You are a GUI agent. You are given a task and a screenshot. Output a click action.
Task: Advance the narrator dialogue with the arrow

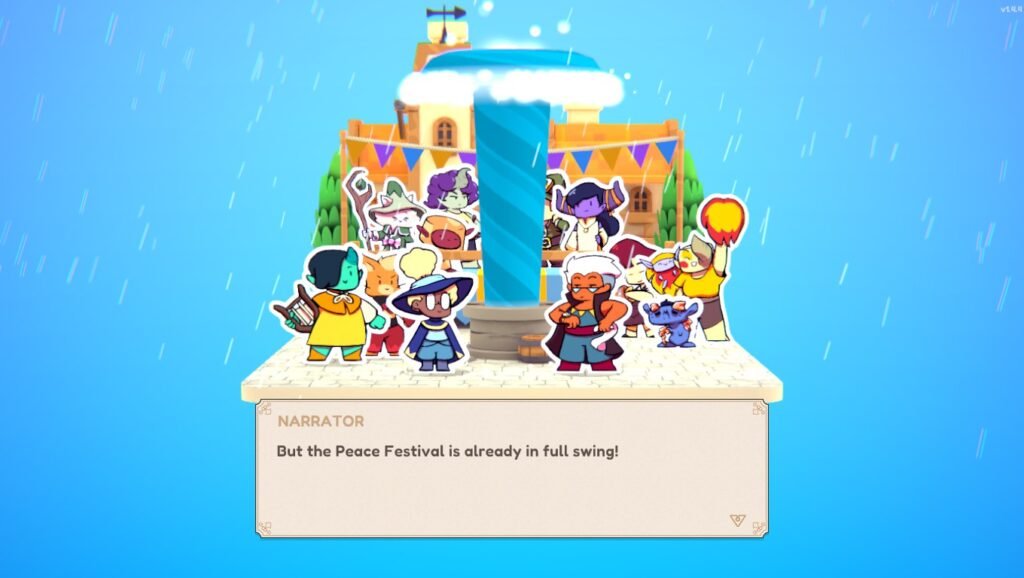pos(738,519)
